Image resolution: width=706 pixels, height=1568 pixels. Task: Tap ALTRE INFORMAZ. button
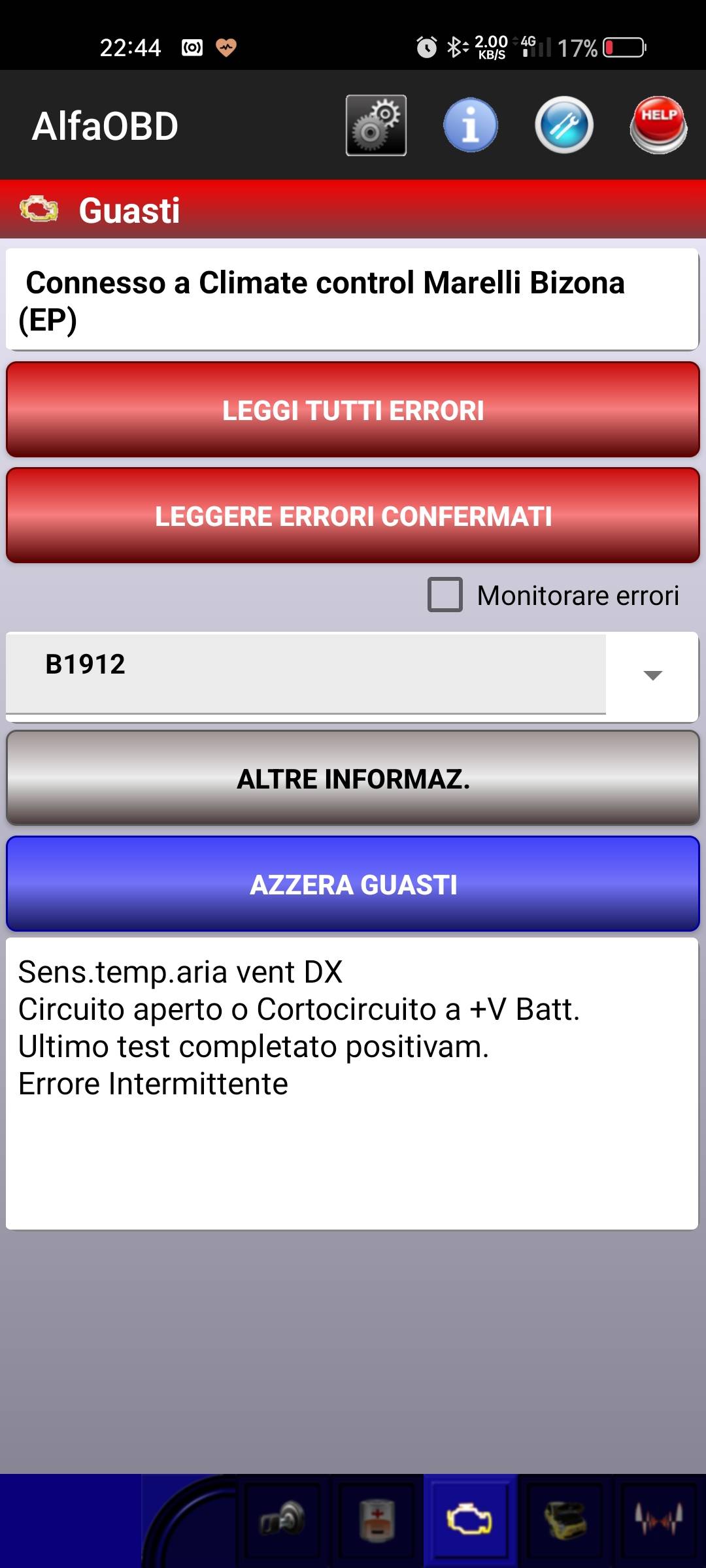click(353, 778)
